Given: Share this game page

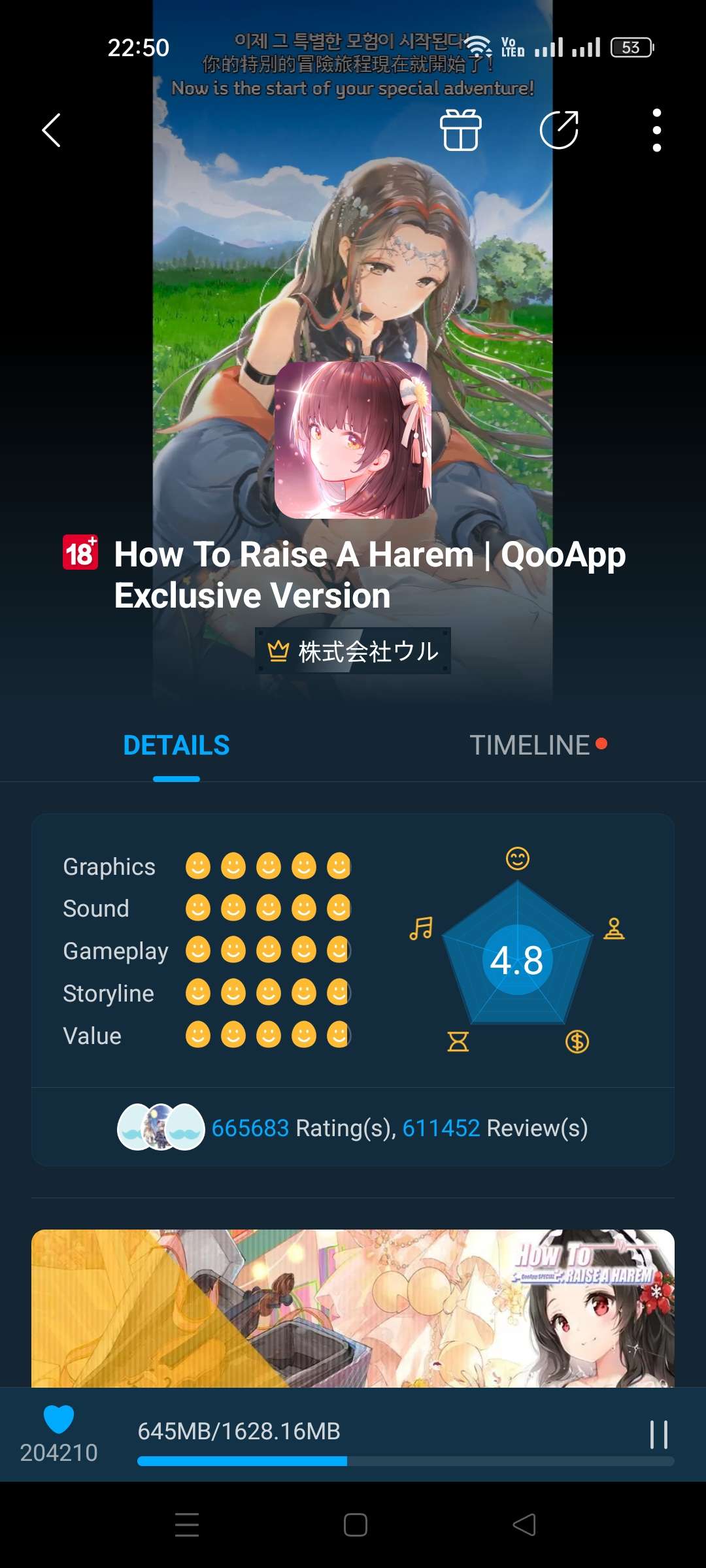Looking at the screenshot, I should pos(560,130).
